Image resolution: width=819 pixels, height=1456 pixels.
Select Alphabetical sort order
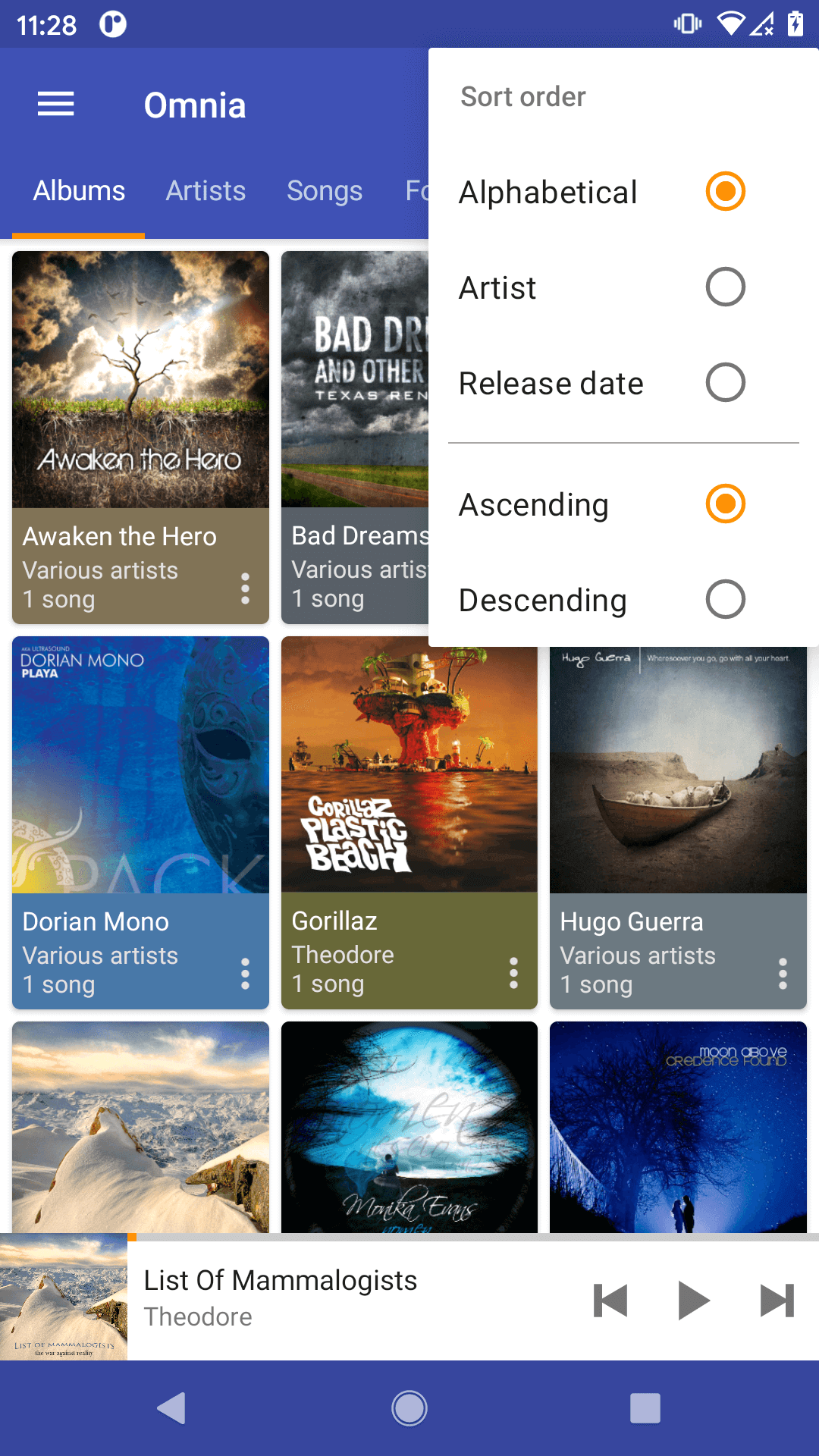725,192
